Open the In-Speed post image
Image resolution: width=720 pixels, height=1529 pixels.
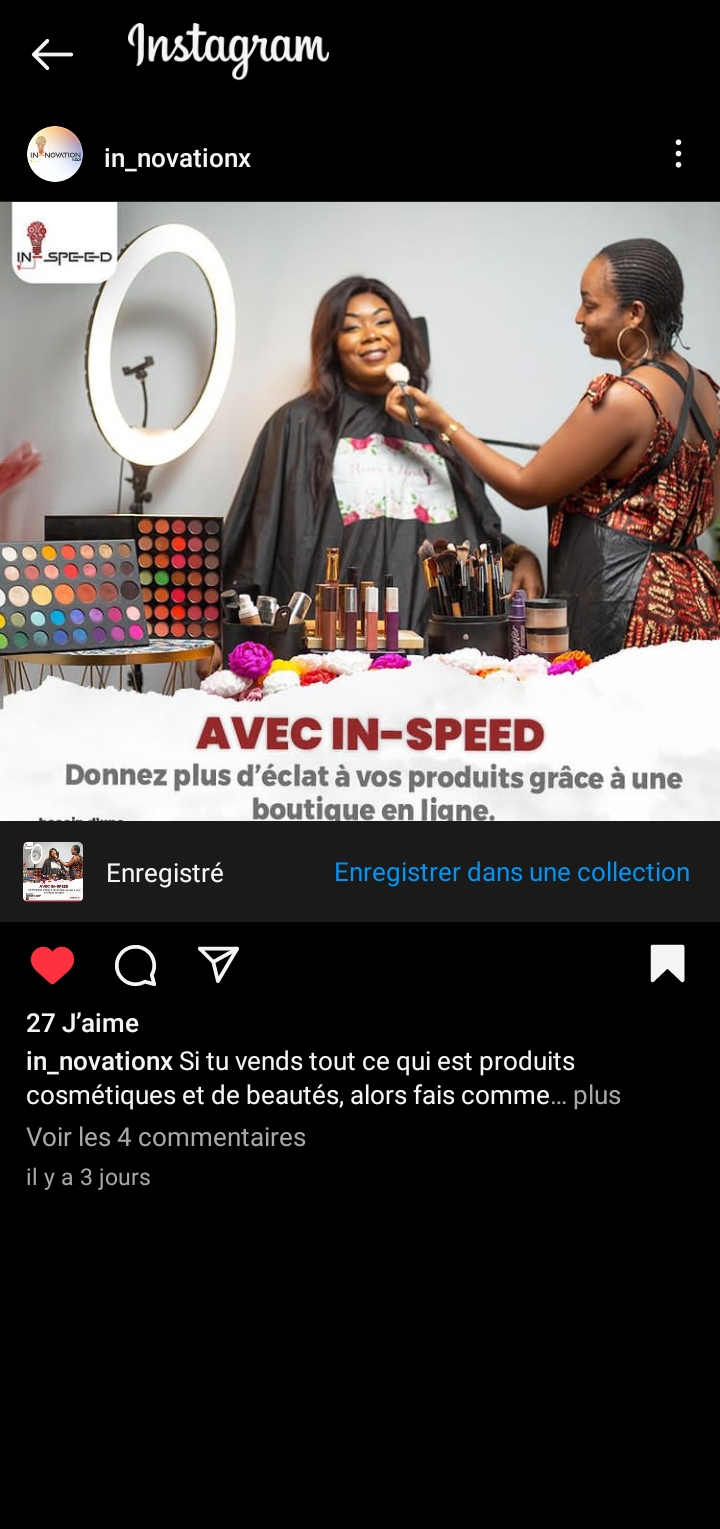pyautogui.click(x=360, y=510)
